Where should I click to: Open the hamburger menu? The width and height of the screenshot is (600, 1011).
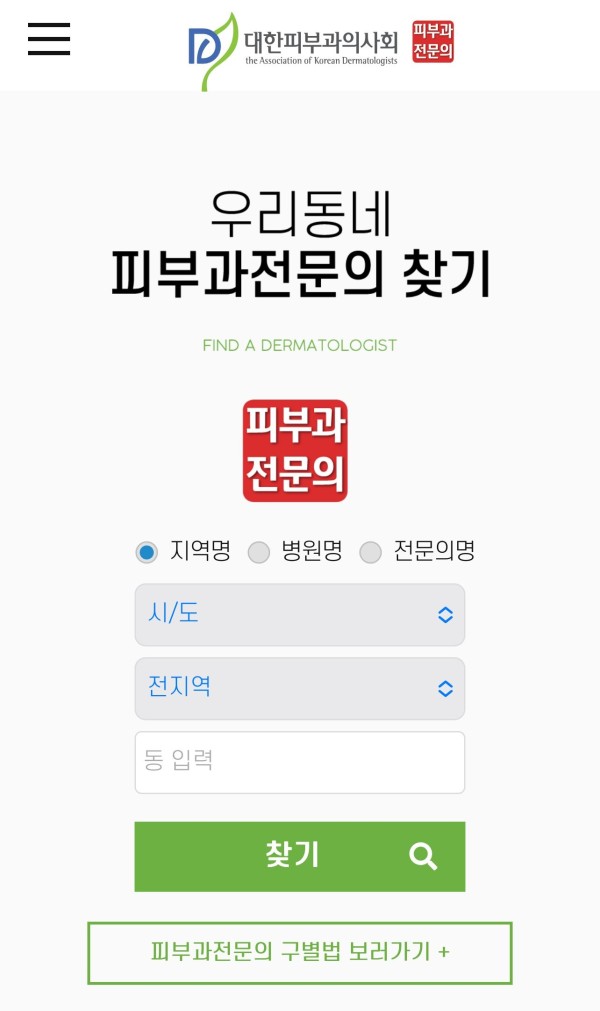pyautogui.click(x=49, y=38)
